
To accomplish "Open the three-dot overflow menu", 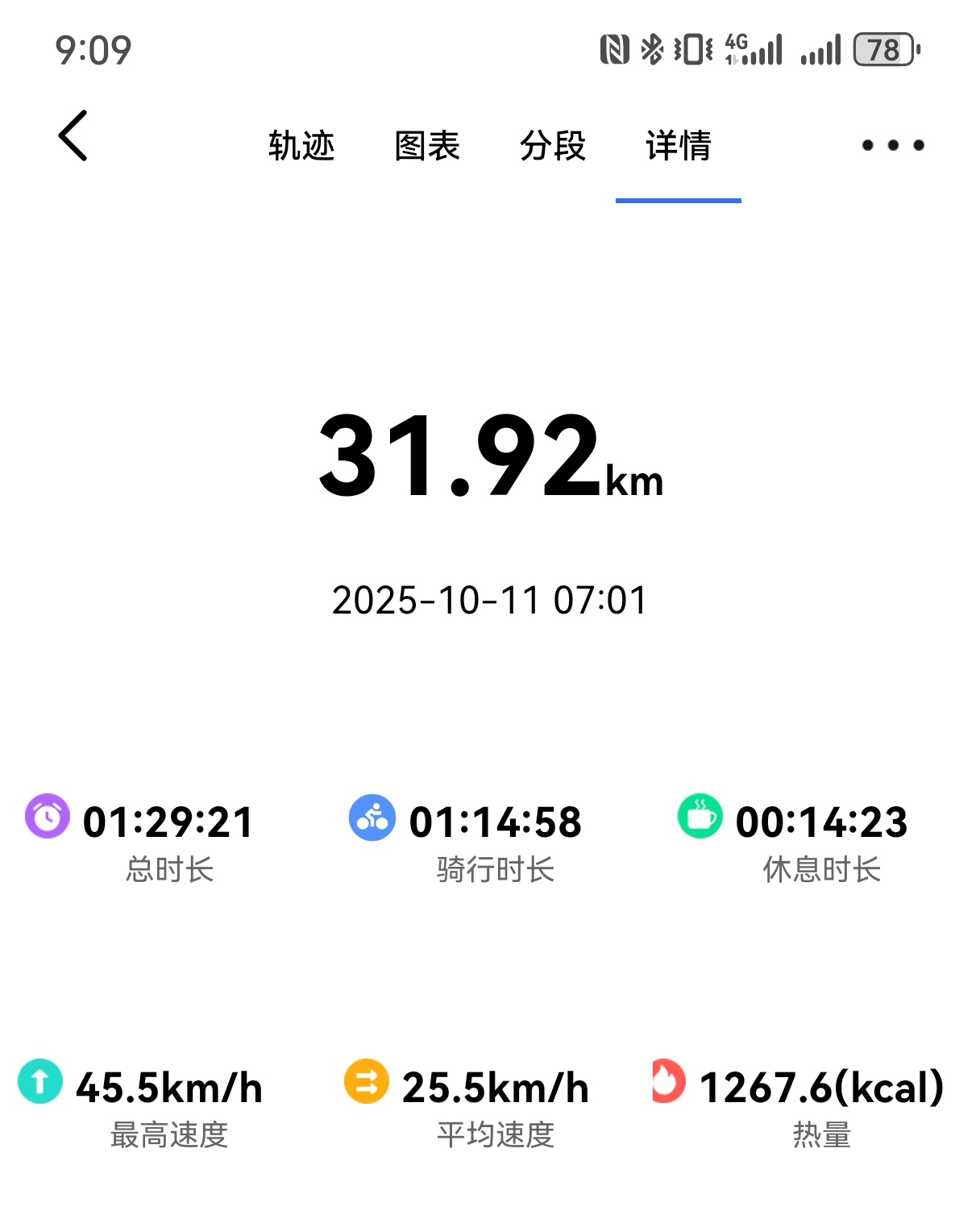I will coord(892,146).
